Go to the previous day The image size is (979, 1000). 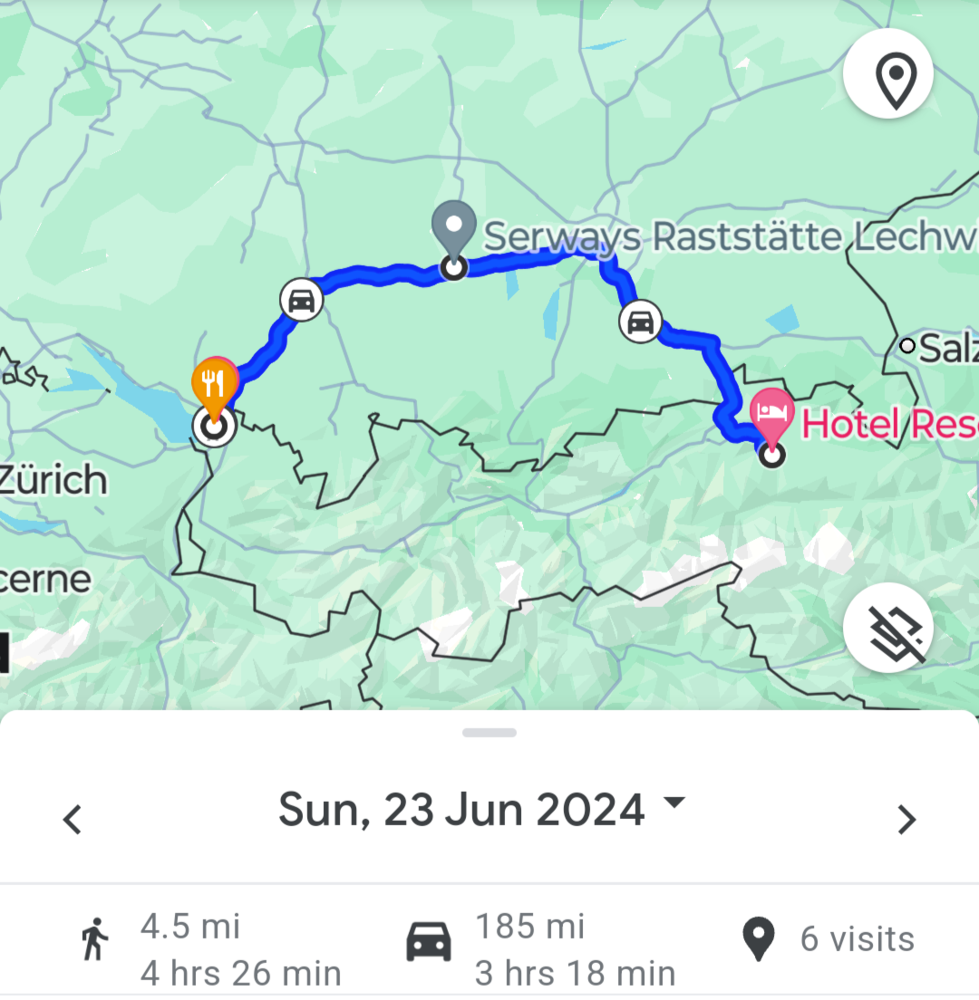(x=72, y=820)
